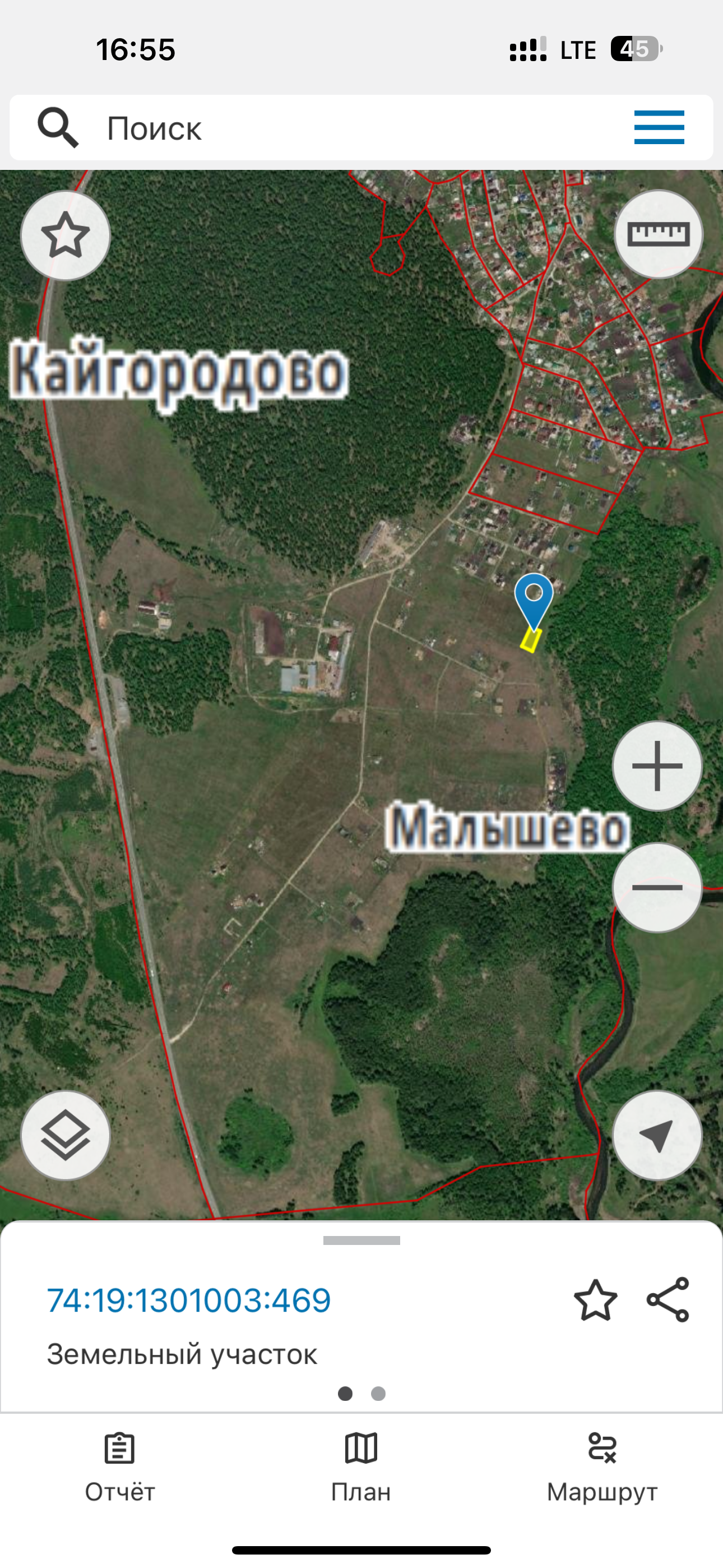Screen dimensions: 723x1568
Task: Open cadastral number 74:19:1301003:469
Action: pyautogui.click(x=189, y=1301)
